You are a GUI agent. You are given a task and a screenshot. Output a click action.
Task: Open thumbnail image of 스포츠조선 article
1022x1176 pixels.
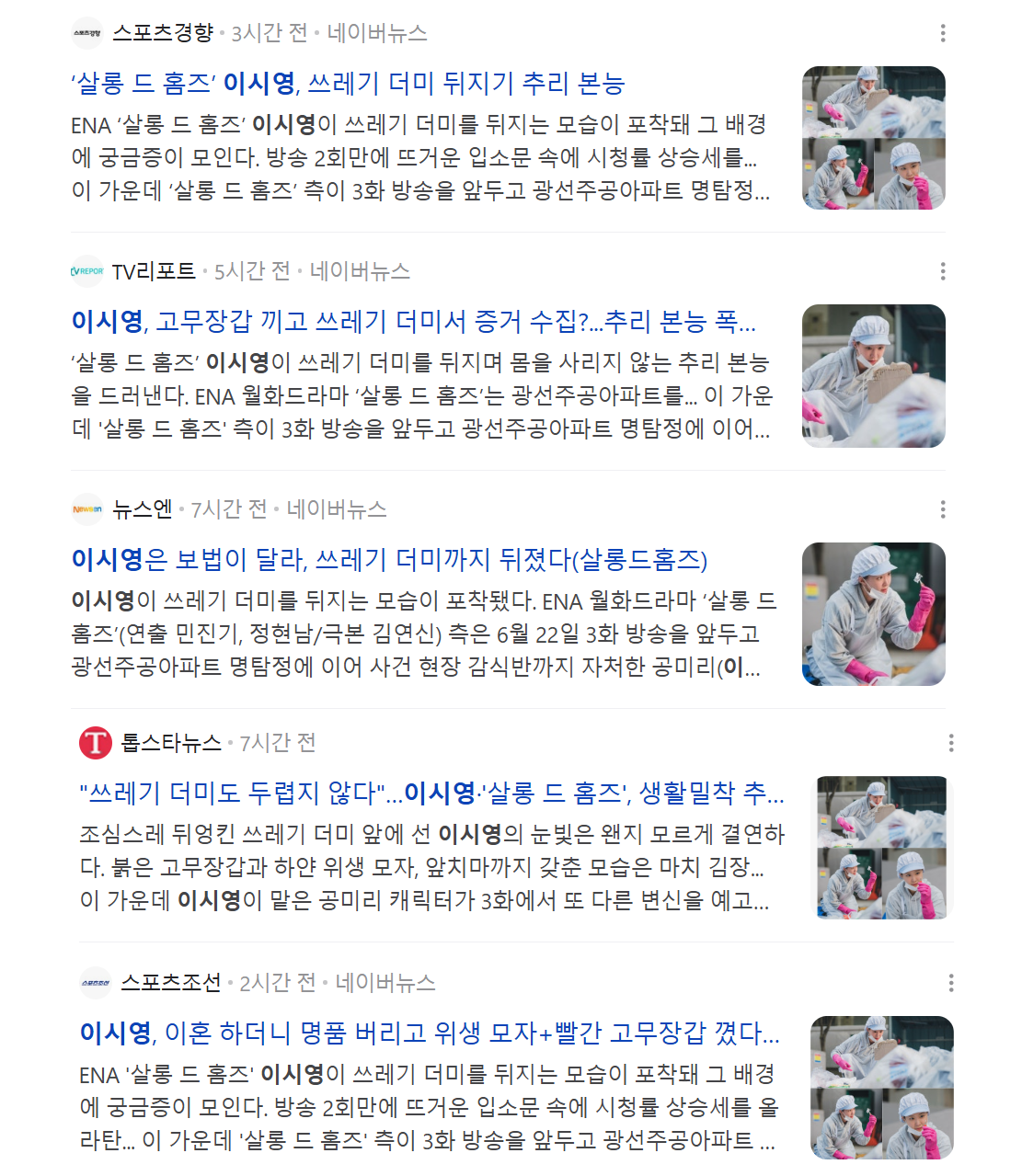881,1088
